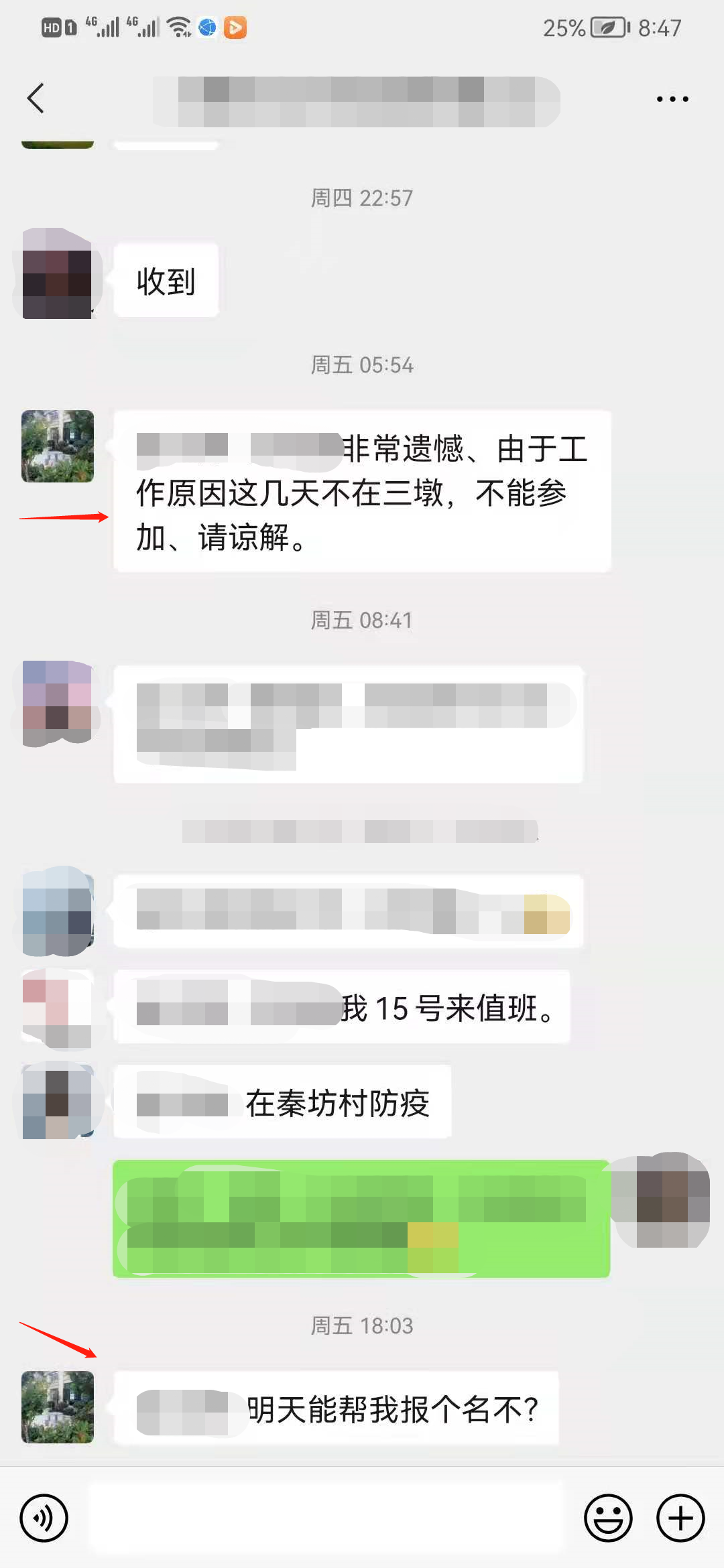This screenshot has width=724, height=1568.
Task: Open the three-dot chat info menu
Action: 672,99
